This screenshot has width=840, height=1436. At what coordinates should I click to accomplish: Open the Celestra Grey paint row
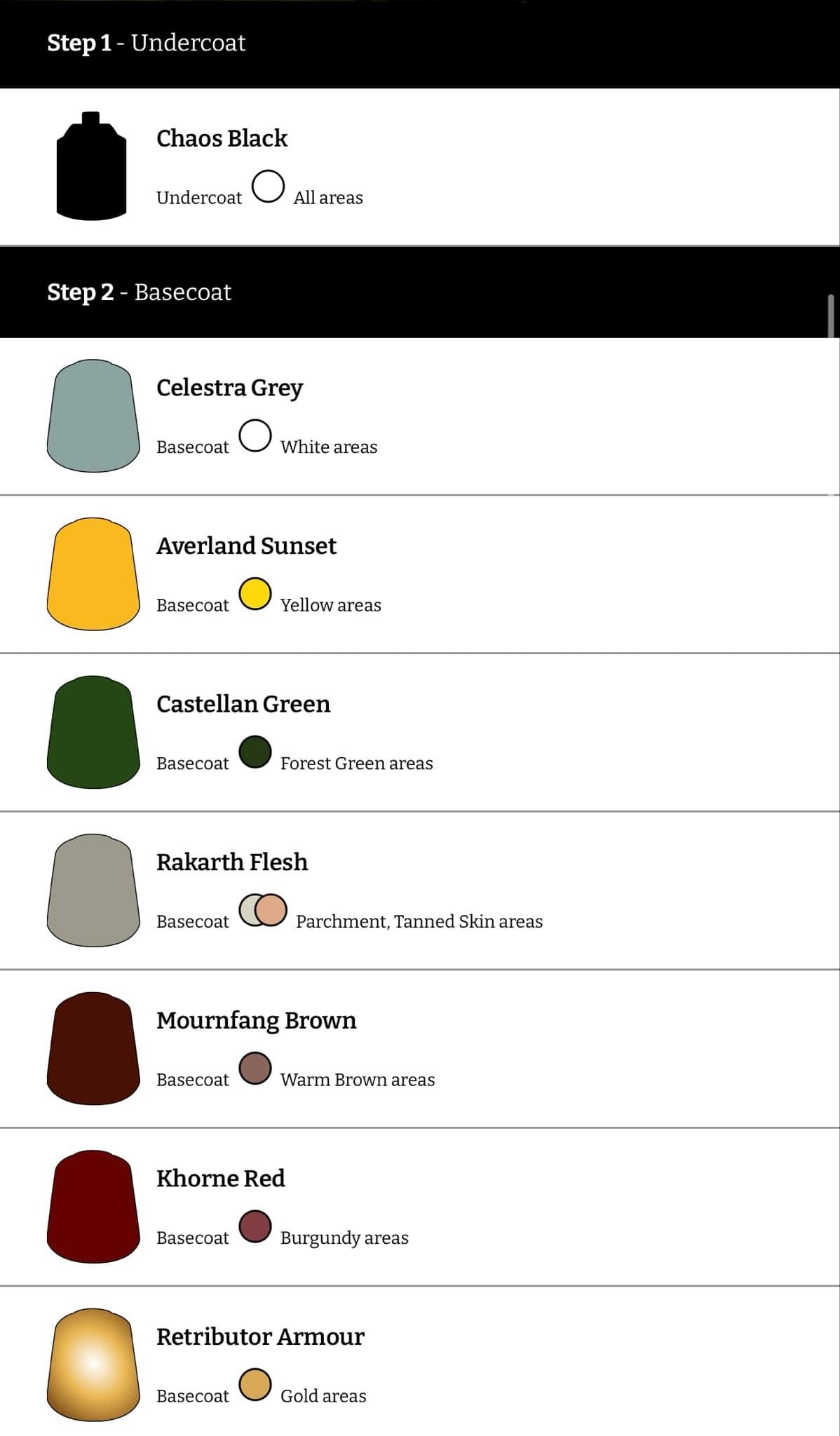click(420, 416)
